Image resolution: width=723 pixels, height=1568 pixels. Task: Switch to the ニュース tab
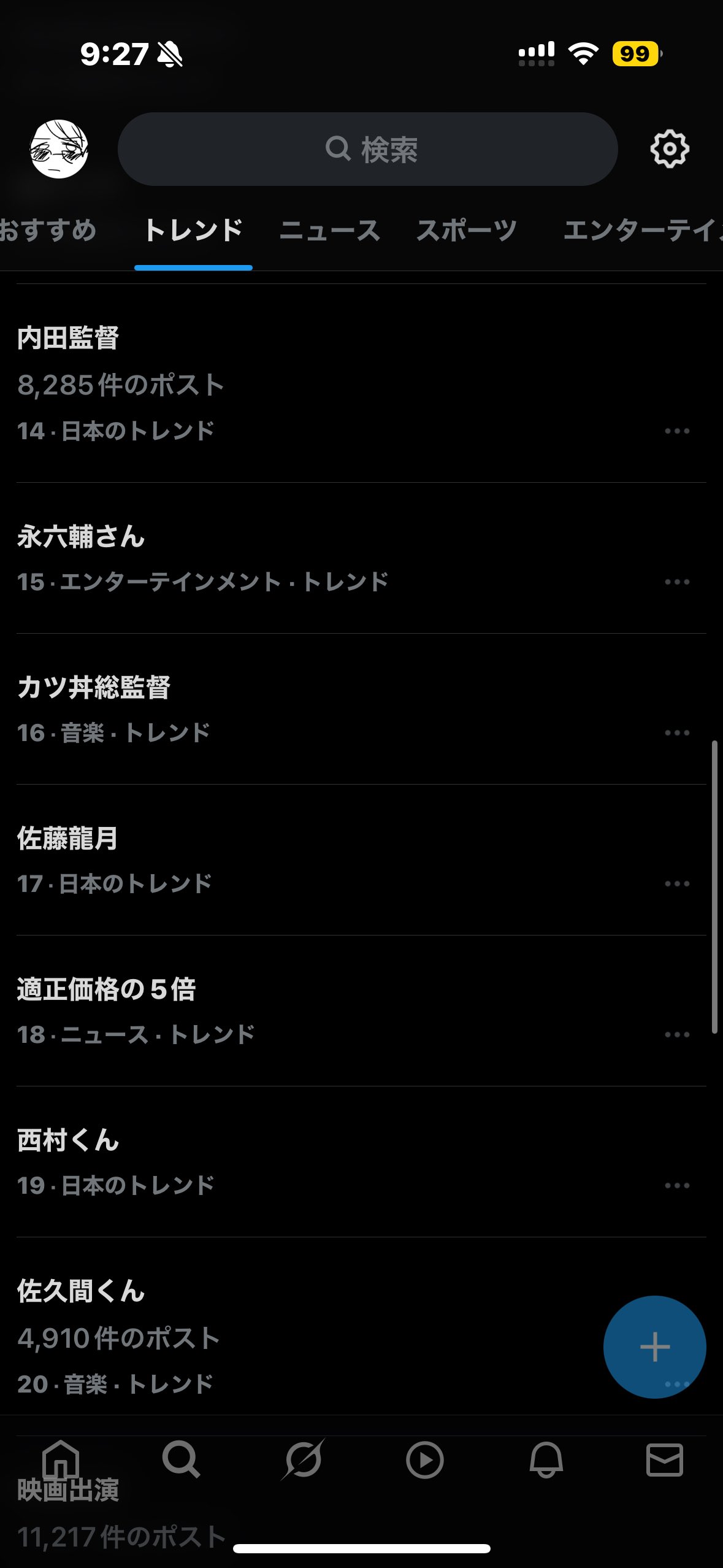(330, 230)
